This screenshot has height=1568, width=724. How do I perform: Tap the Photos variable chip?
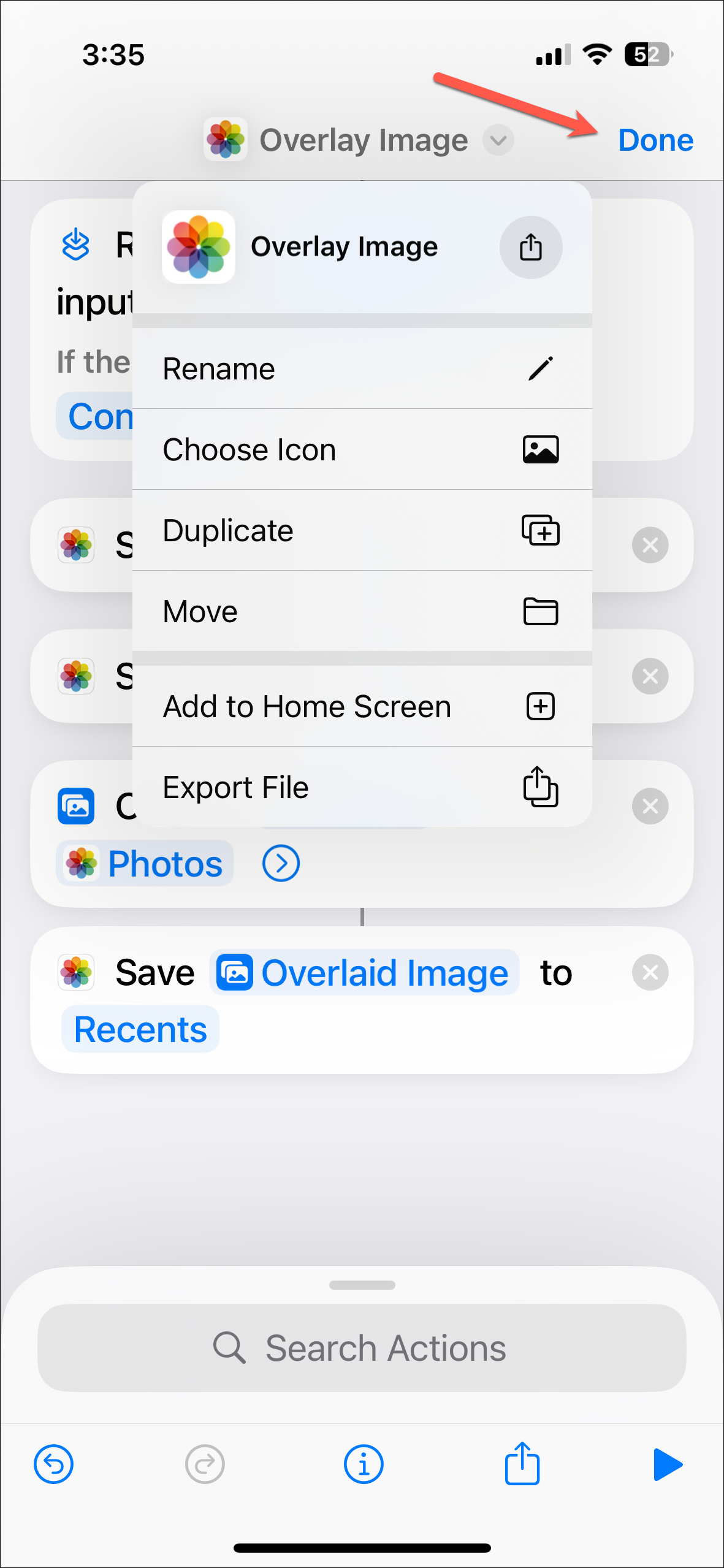click(x=145, y=864)
